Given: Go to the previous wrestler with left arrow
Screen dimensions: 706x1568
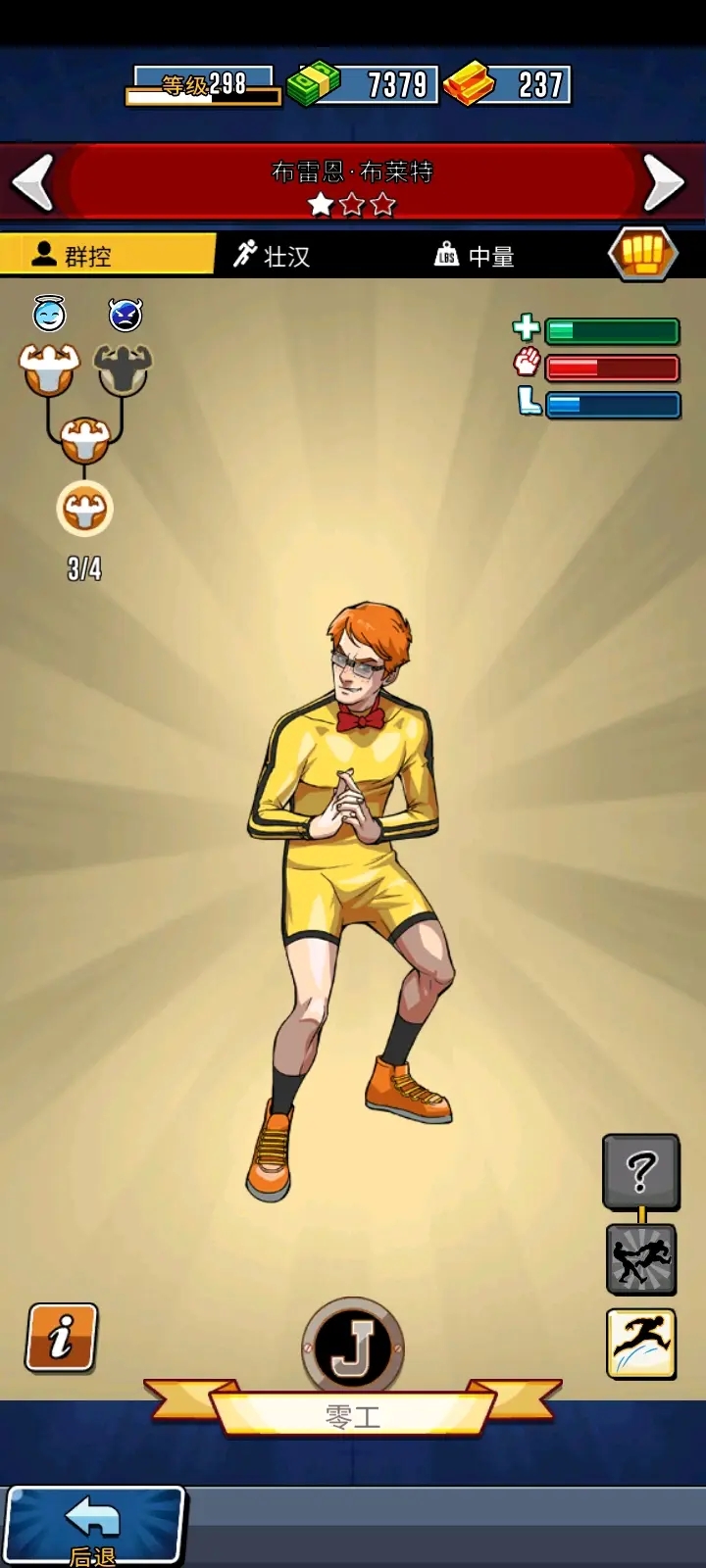Looking at the screenshot, I should pos(33,182).
